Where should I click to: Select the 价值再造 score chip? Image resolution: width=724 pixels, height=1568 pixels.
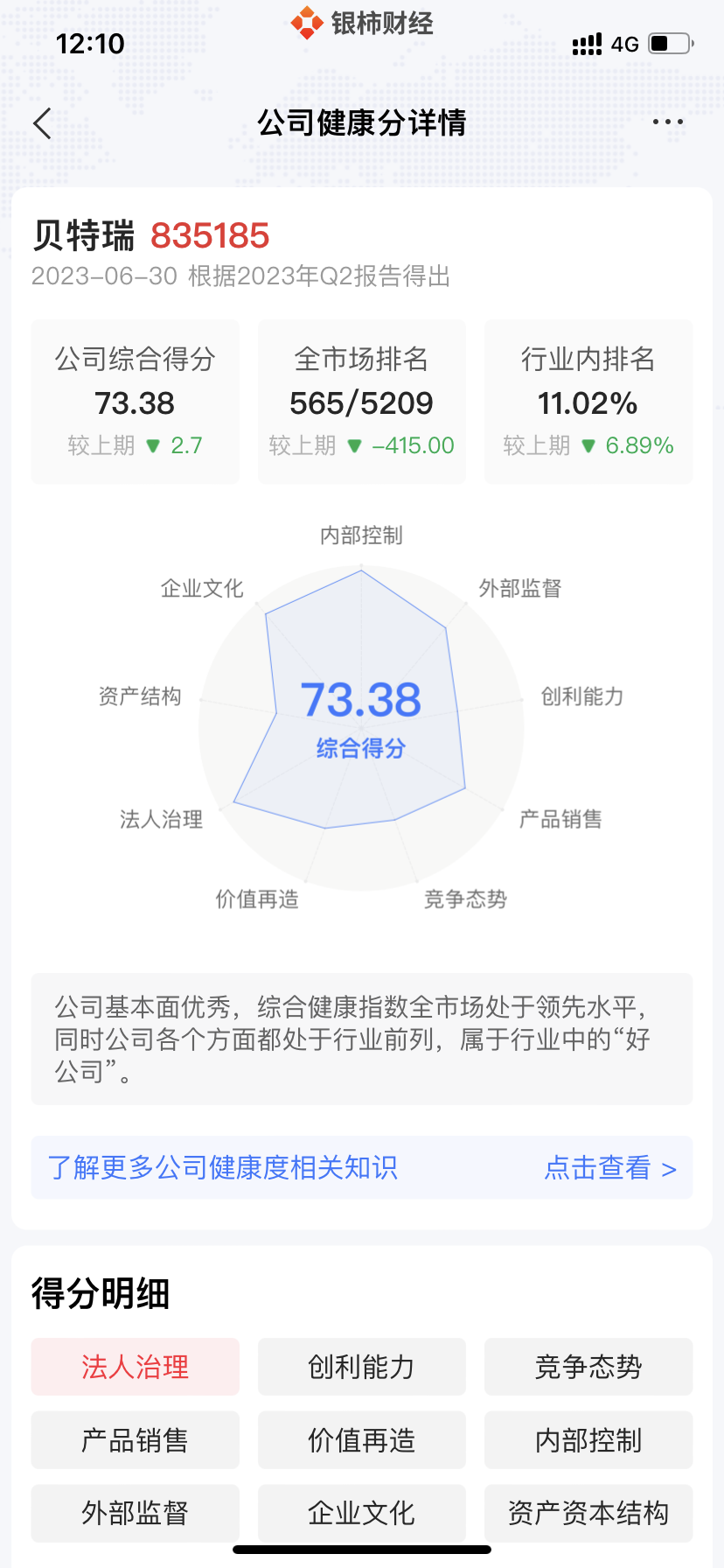(x=361, y=1440)
